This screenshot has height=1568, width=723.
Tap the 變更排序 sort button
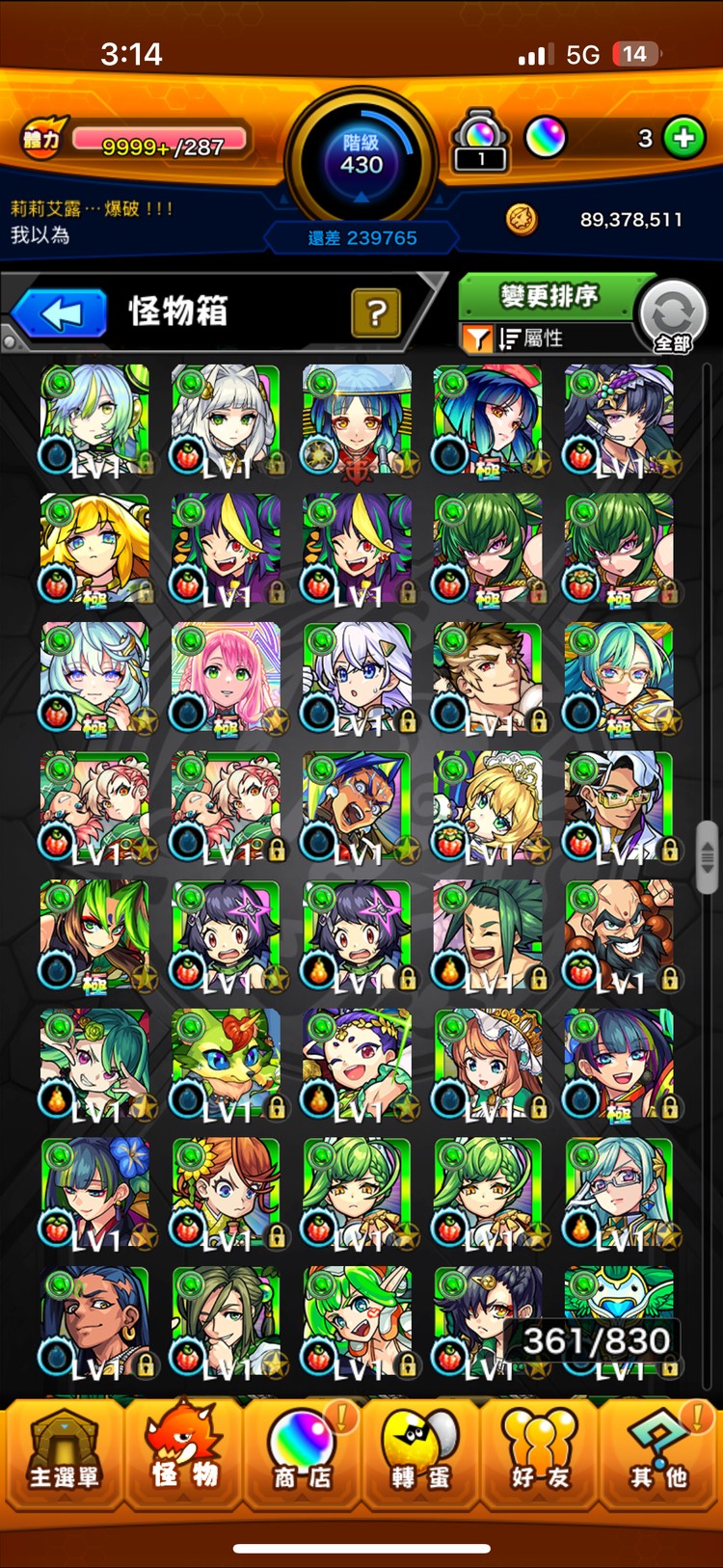click(549, 296)
